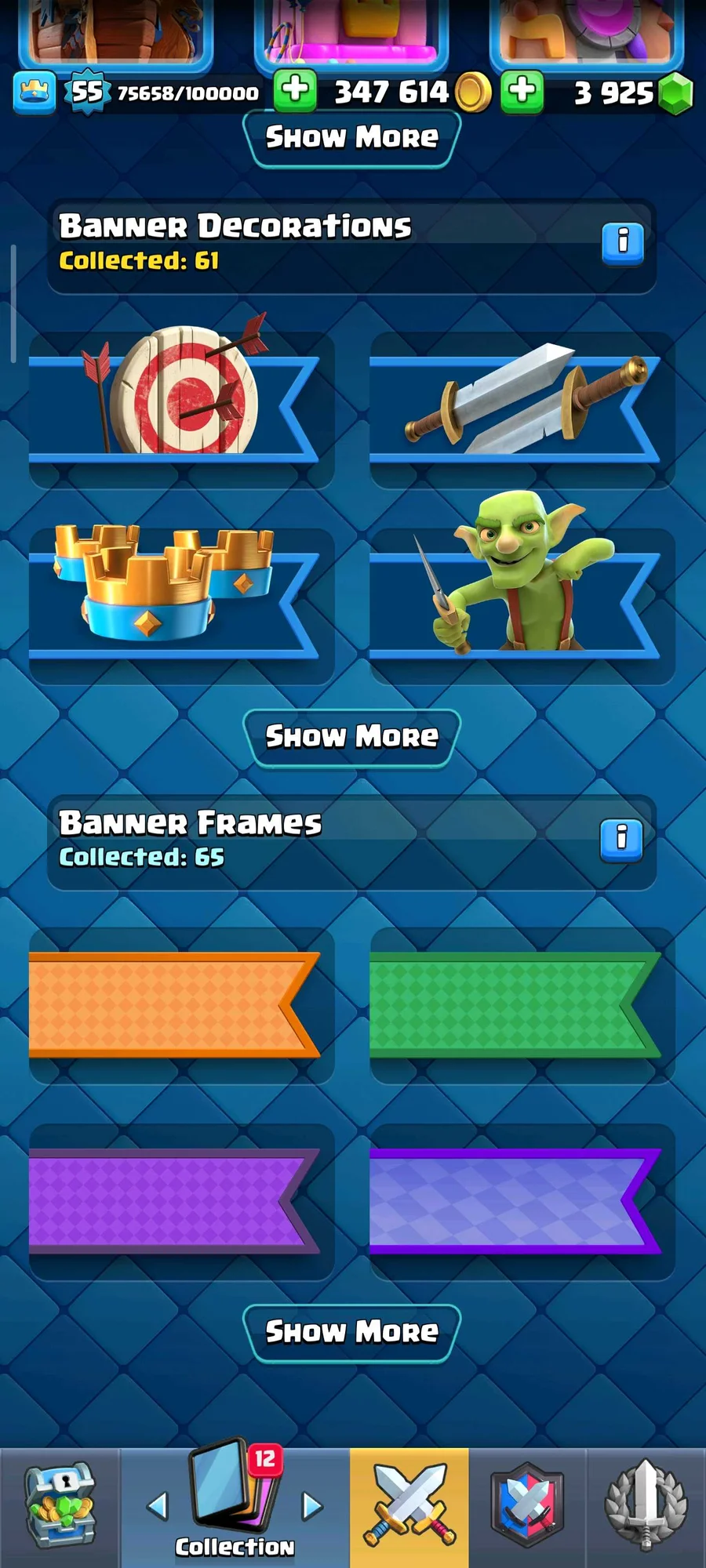The image size is (706, 1568).
Task: Open the shop chest tab
Action: click(60, 1507)
